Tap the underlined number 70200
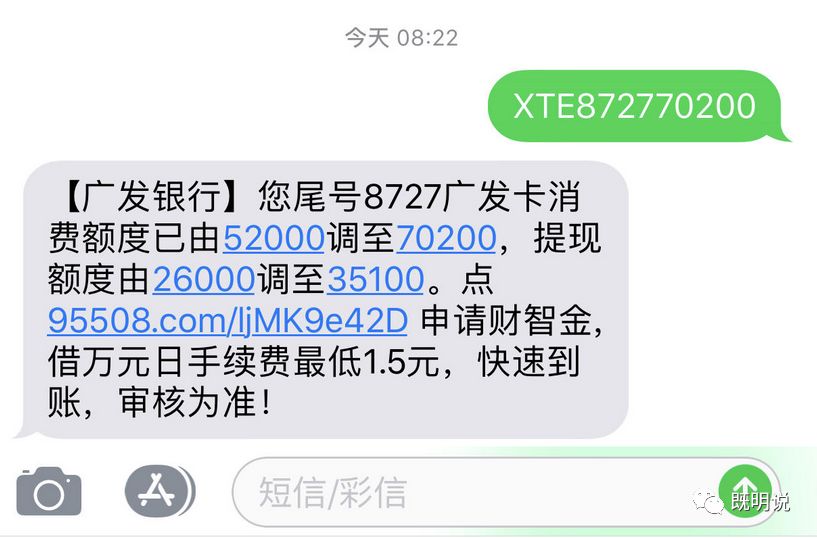817x538 pixels. coord(446,239)
